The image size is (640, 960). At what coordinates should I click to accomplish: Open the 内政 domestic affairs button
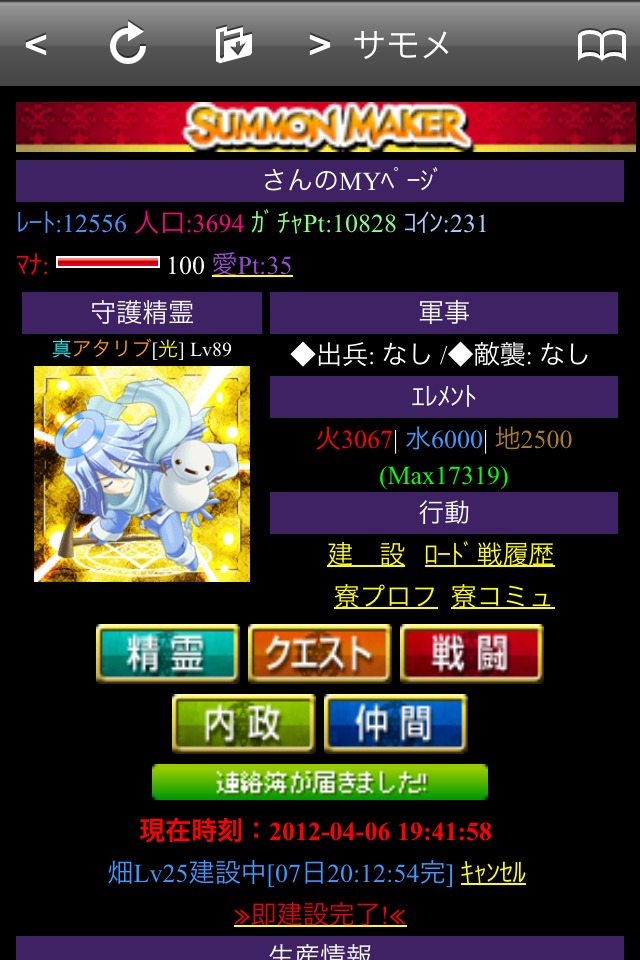[x=243, y=723]
